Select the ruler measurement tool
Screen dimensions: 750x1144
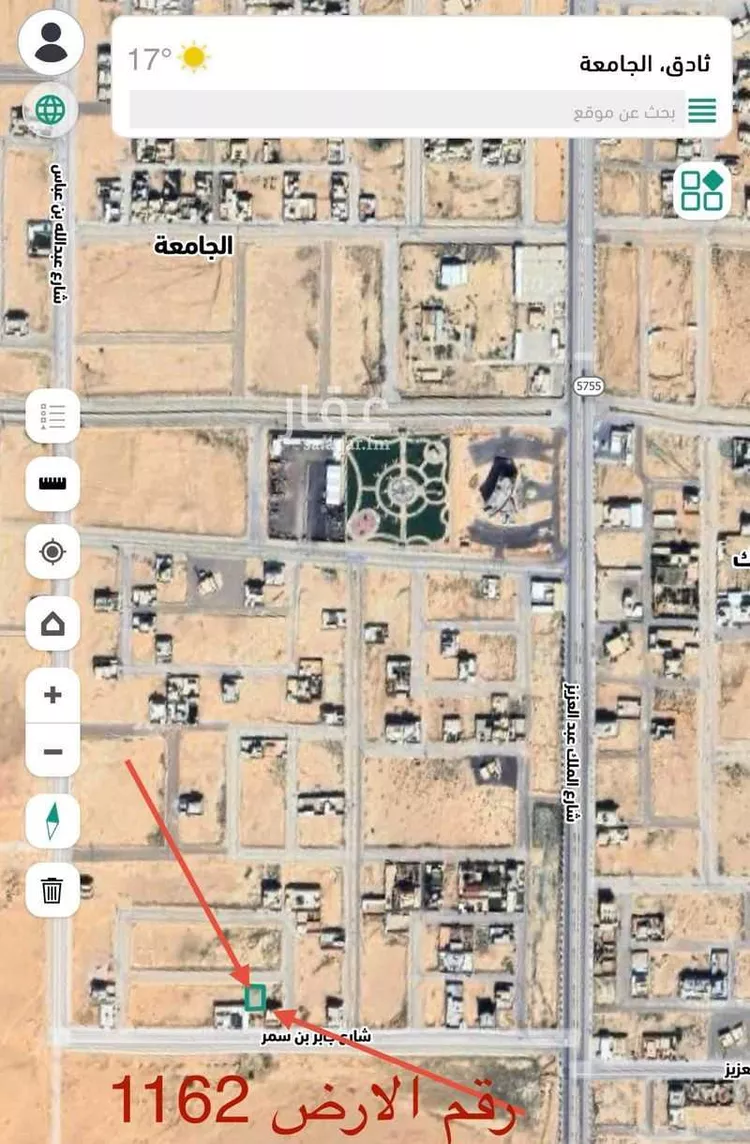(x=52, y=483)
